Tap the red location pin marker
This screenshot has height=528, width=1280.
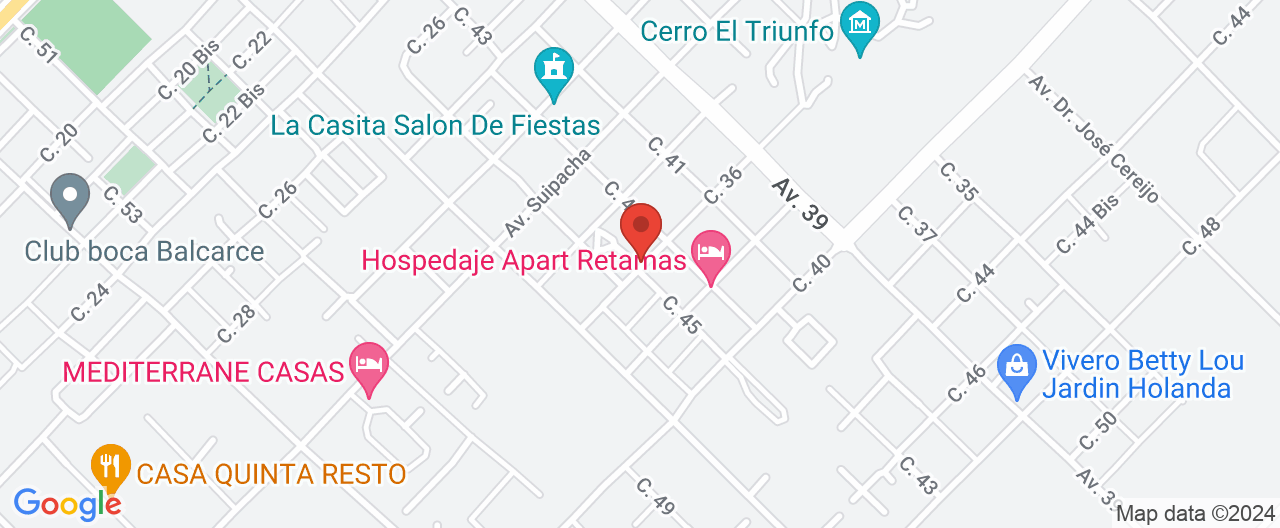[640, 228]
